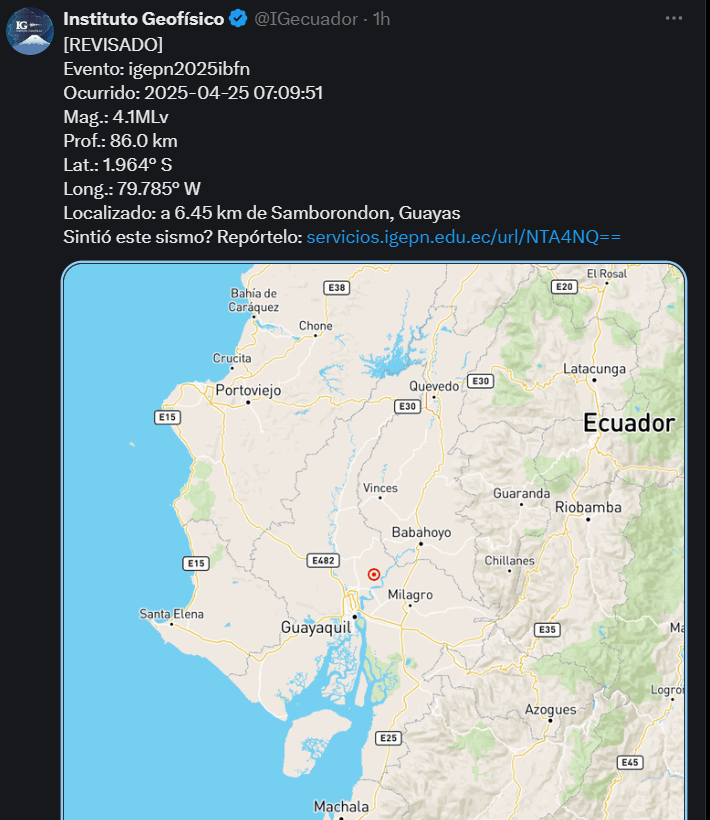Open the earthquake map image
This screenshot has height=820, width=710.
click(x=374, y=540)
